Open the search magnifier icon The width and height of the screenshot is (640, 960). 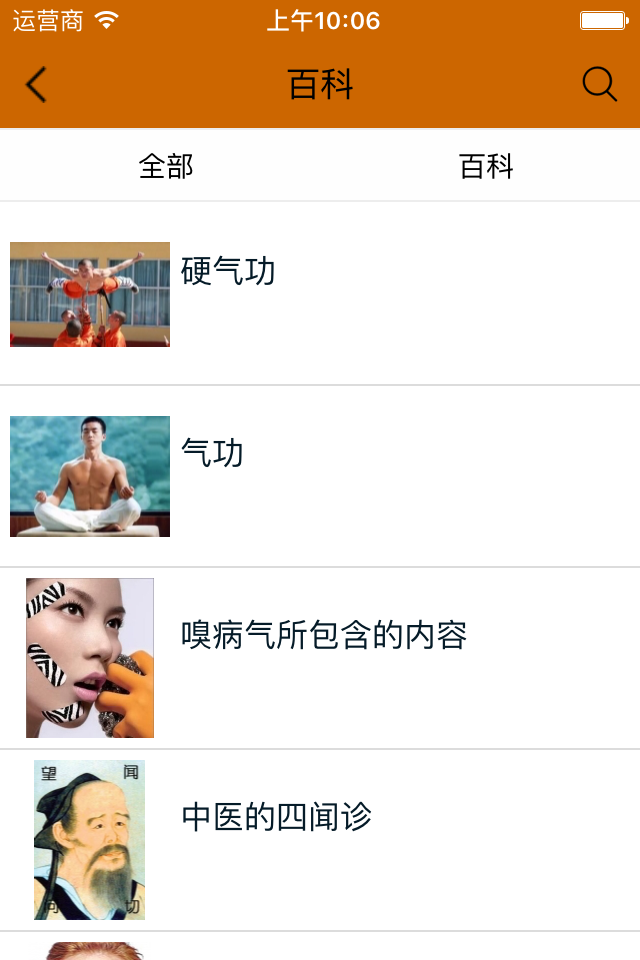click(599, 85)
